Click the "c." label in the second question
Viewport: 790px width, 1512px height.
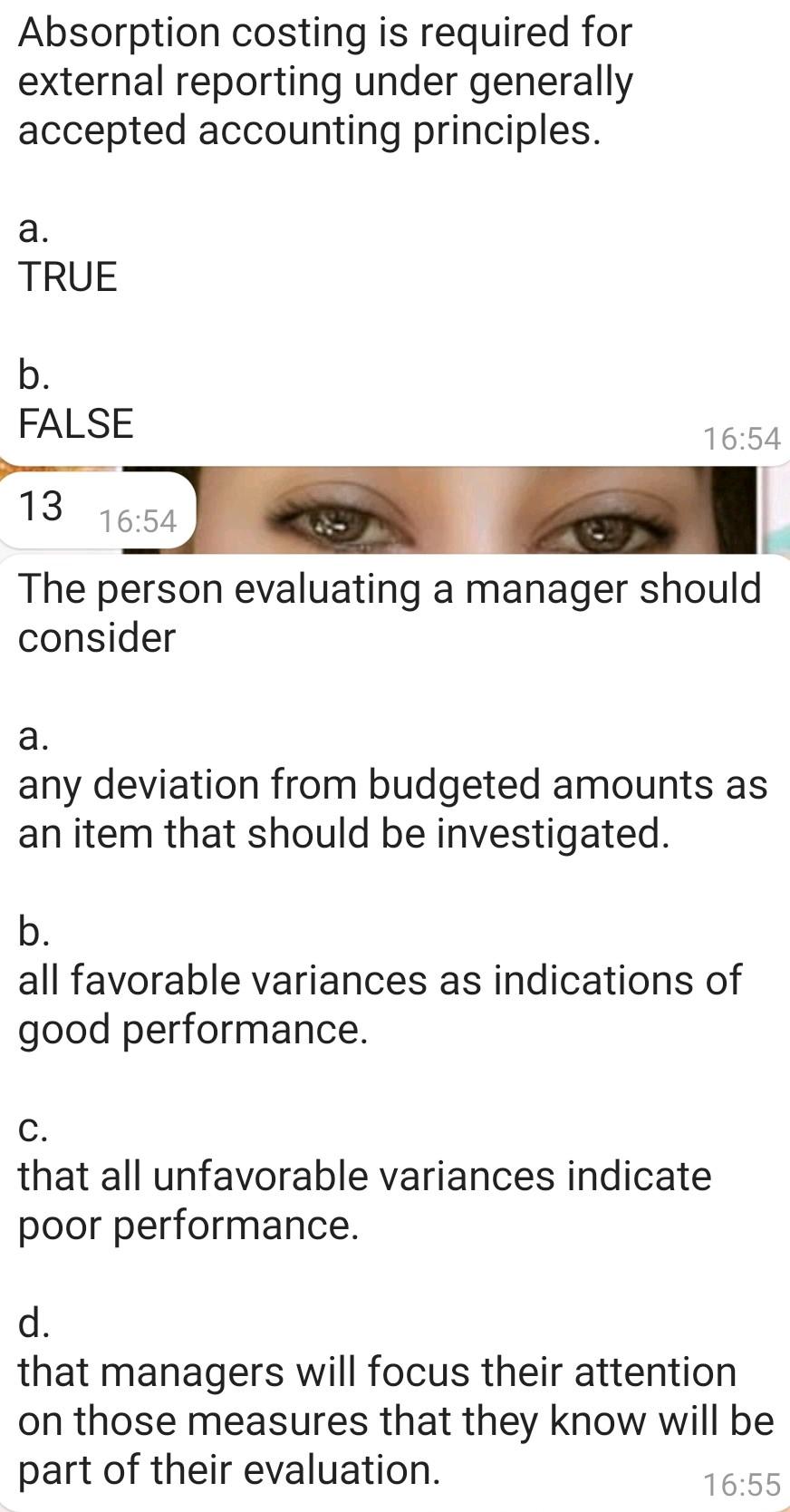pyautogui.click(x=30, y=1132)
